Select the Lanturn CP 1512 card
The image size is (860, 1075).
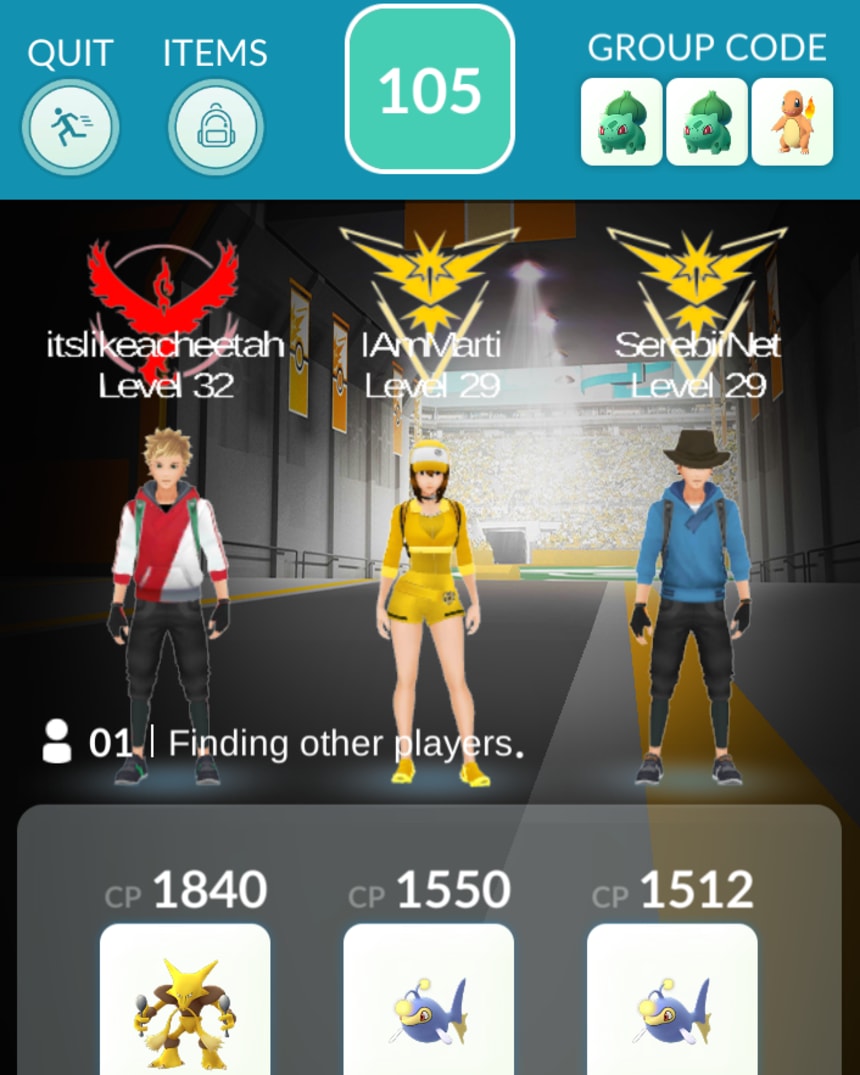click(x=672, y=1000)
